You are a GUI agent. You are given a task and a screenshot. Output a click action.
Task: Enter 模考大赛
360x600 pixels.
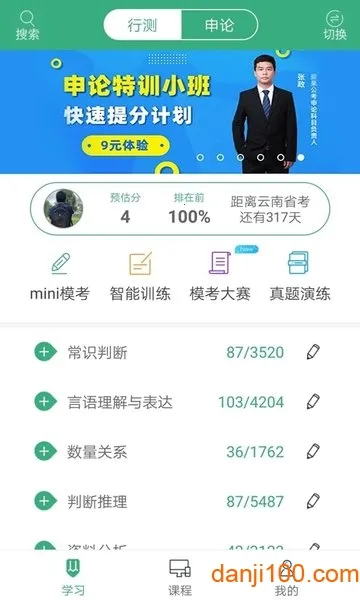(220, 277)
